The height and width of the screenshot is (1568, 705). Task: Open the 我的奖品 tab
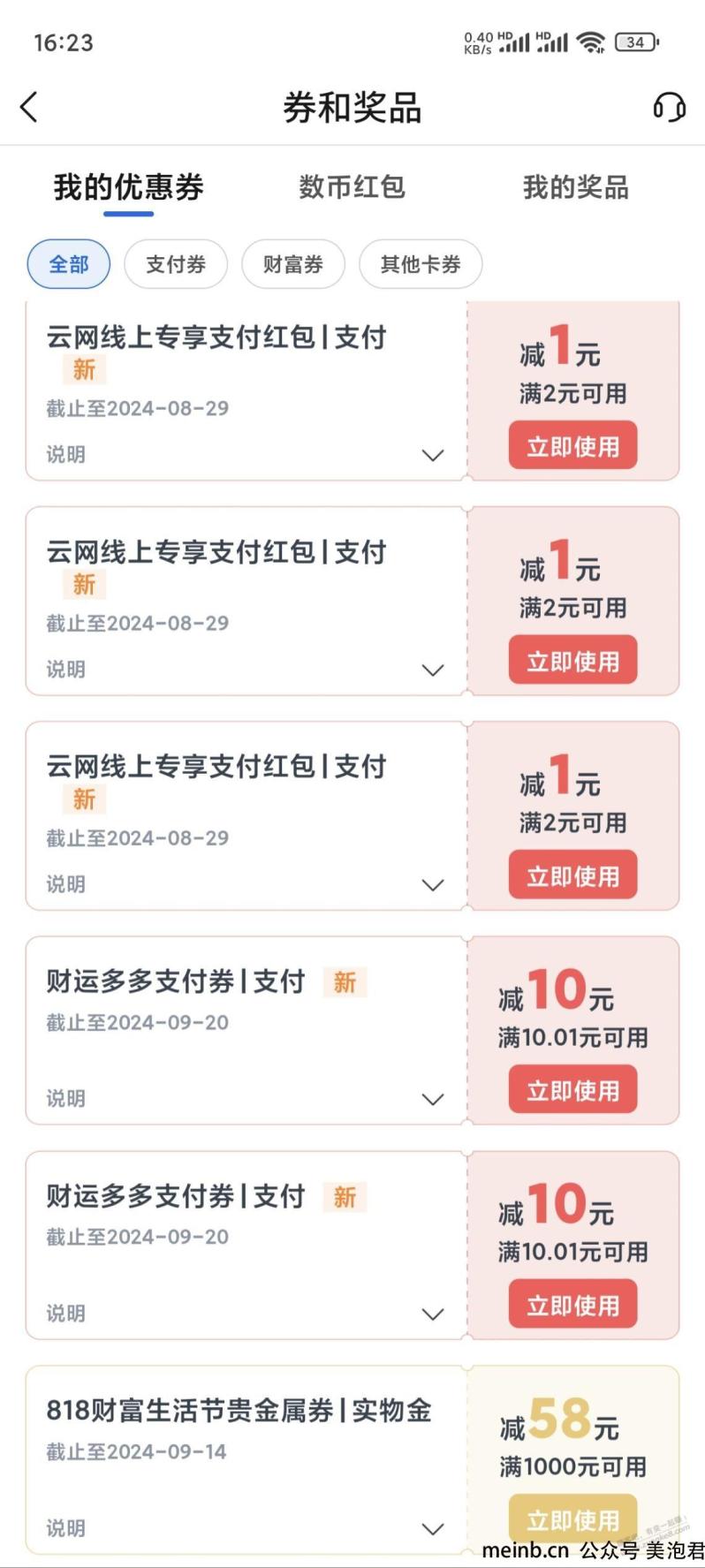(x=575, y=187)
